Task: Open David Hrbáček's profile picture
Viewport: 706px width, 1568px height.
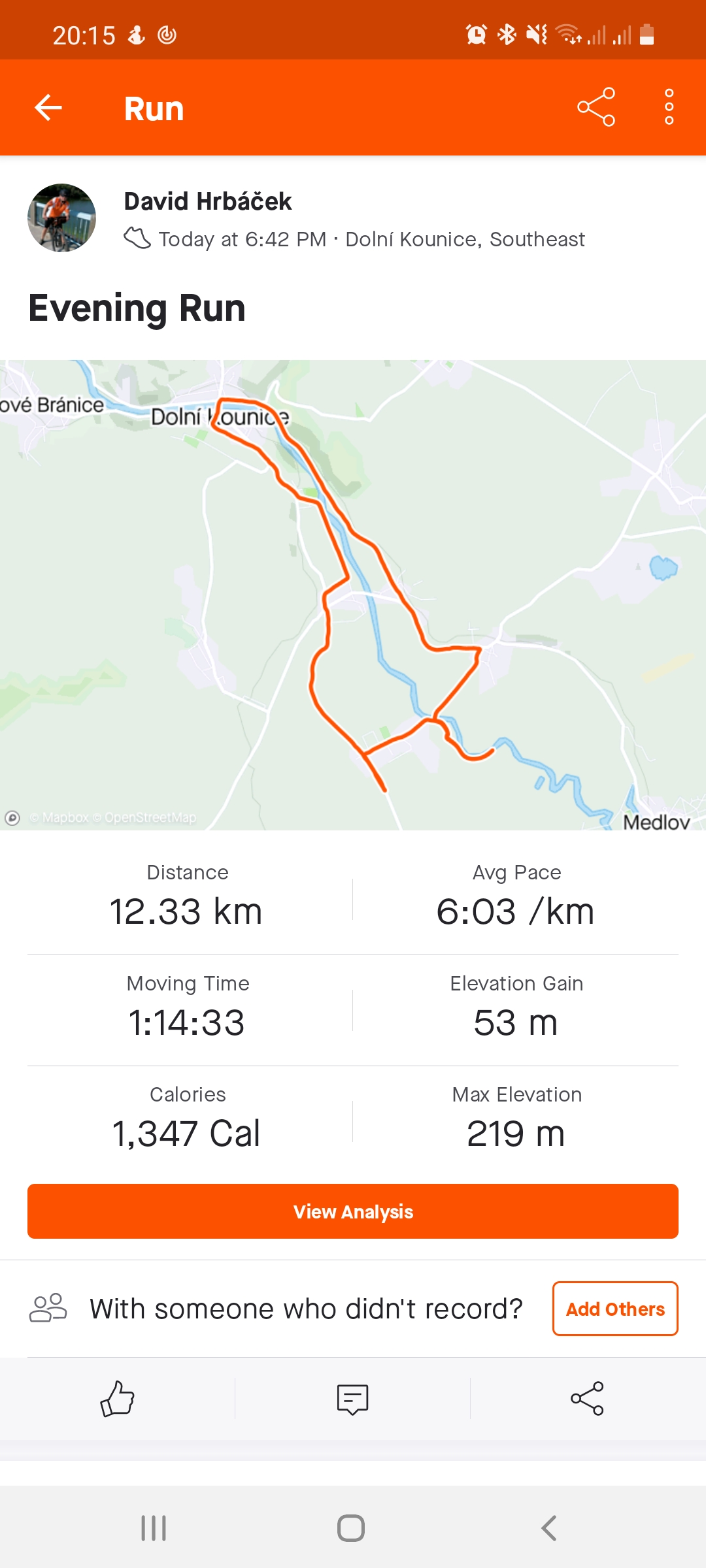Action: click(x=61, y=218)
